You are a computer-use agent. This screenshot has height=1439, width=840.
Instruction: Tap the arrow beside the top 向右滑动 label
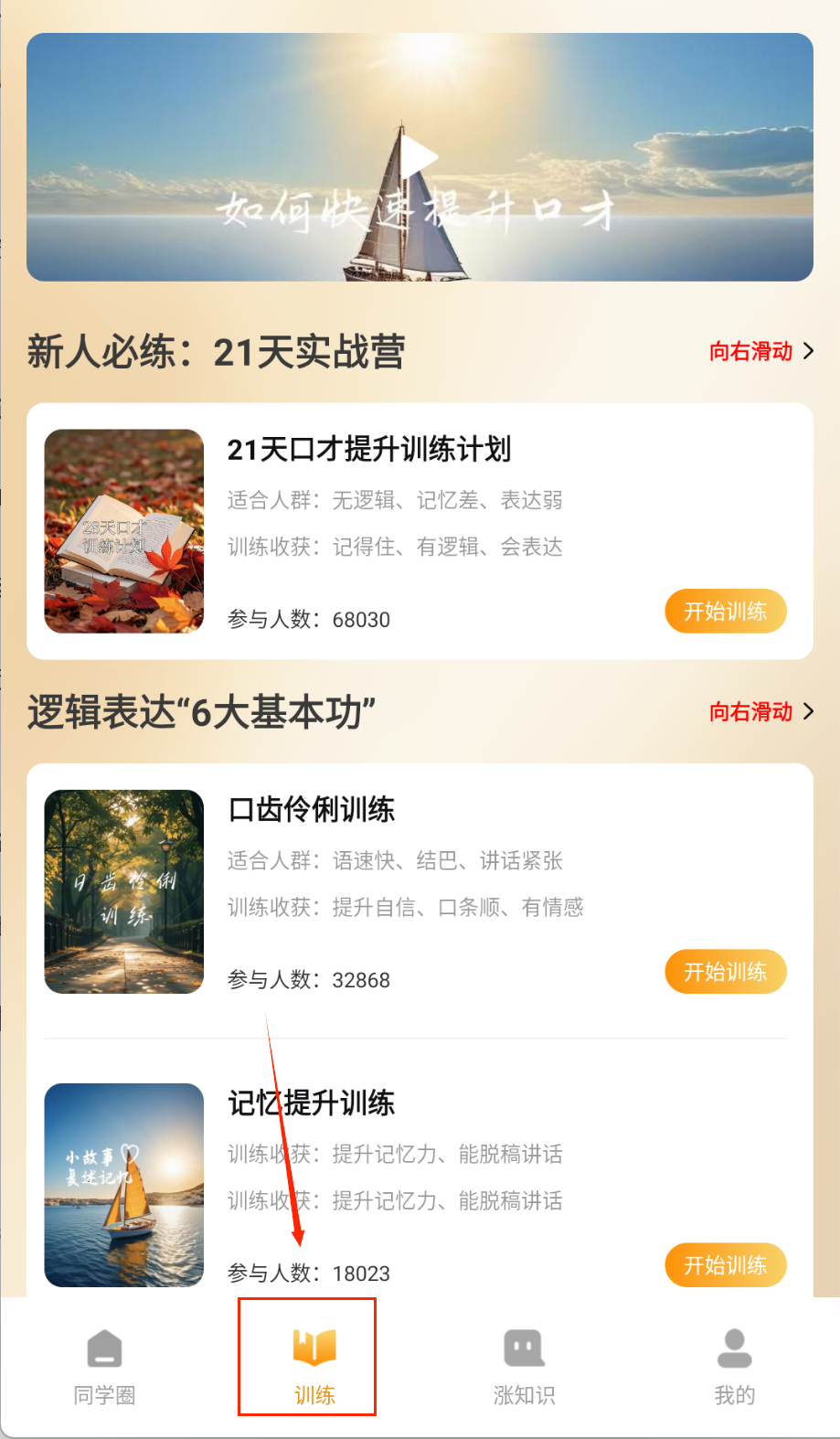point(807,351)
